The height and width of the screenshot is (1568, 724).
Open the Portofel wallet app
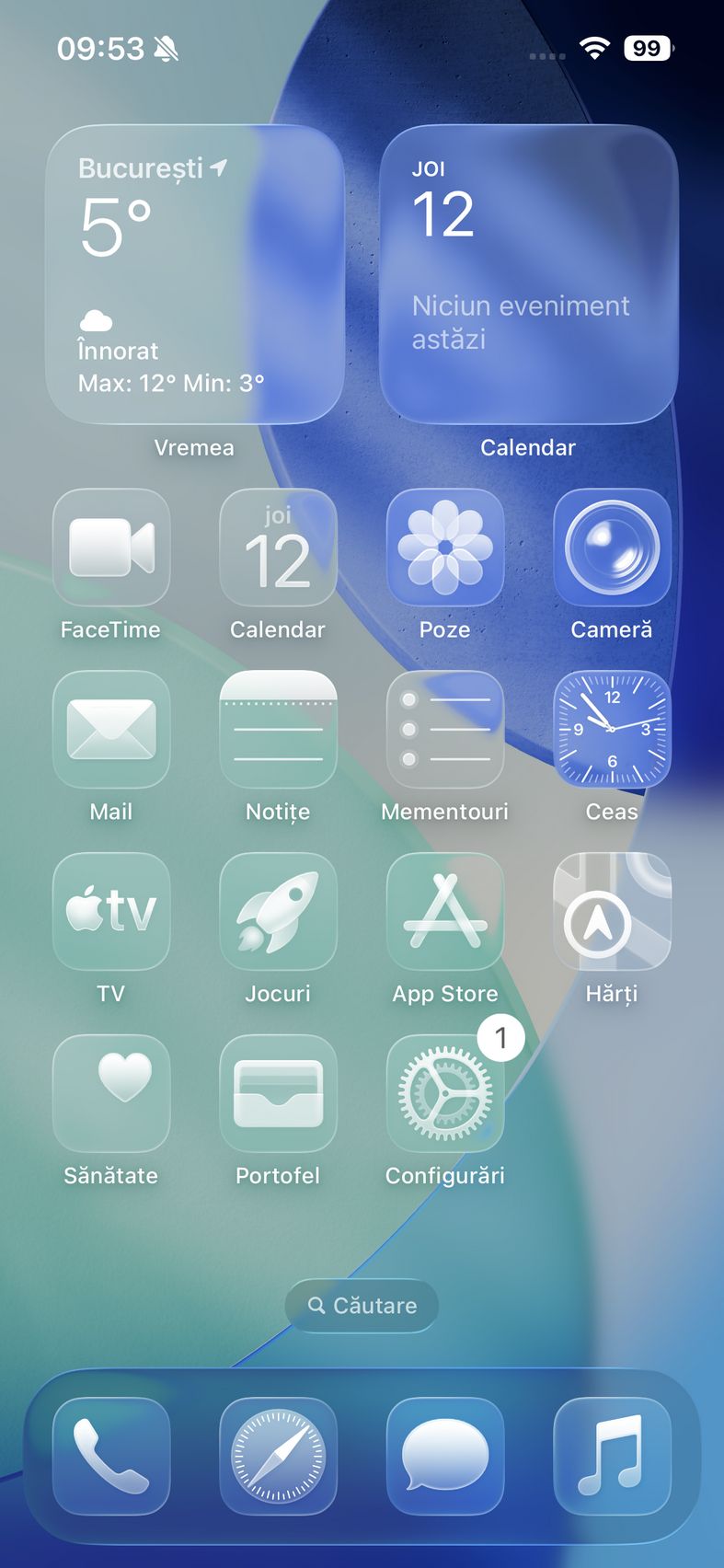[278, 1093]
